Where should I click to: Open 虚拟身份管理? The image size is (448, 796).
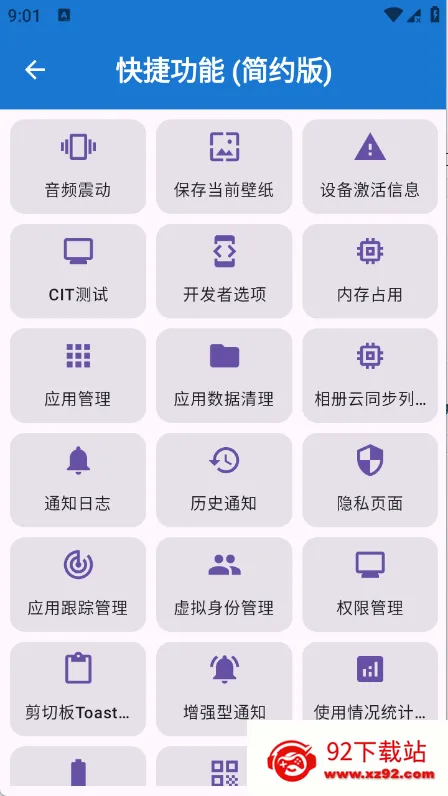(224, 584)
